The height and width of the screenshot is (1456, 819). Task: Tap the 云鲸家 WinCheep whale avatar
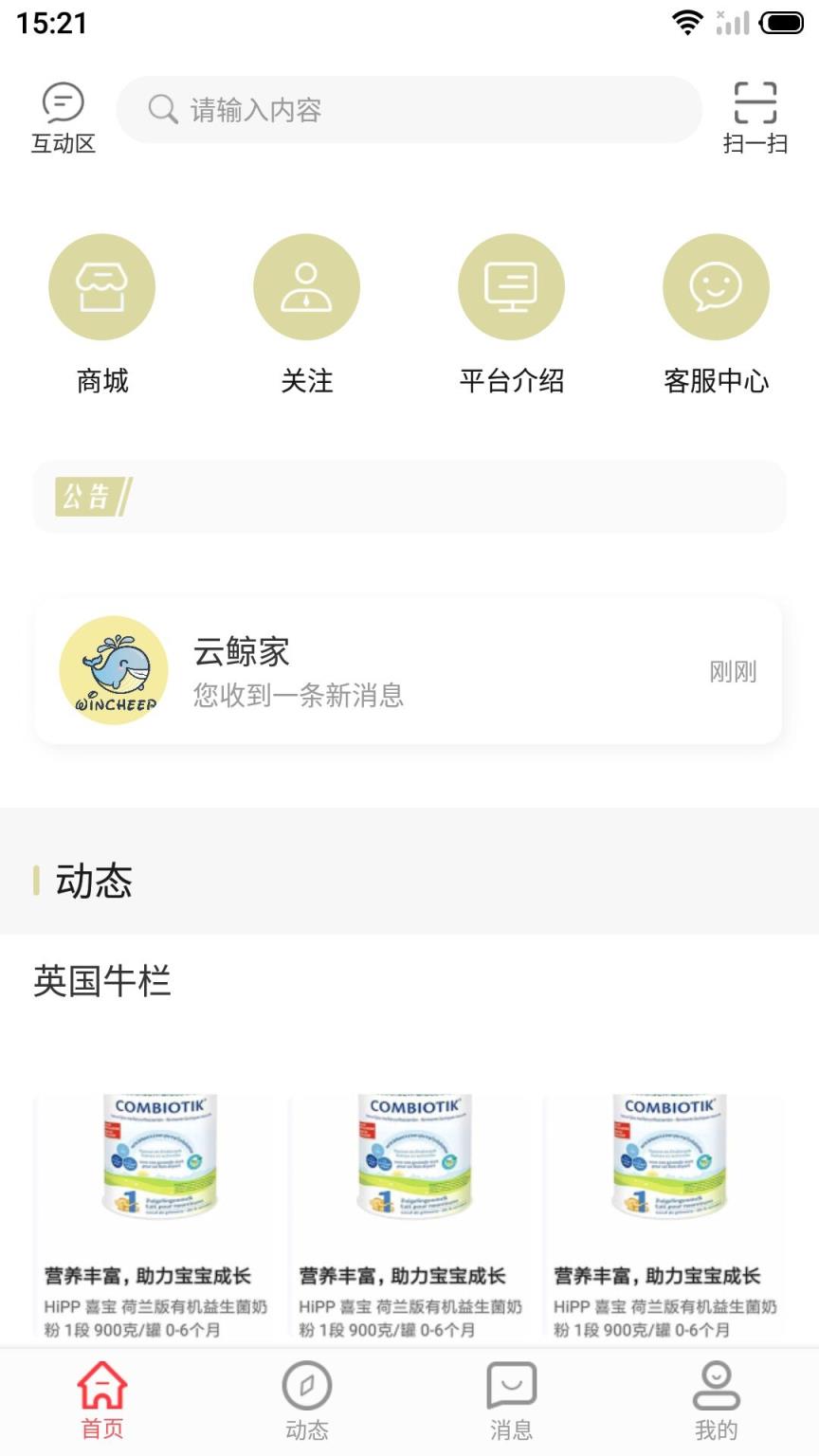click(114, 670)
